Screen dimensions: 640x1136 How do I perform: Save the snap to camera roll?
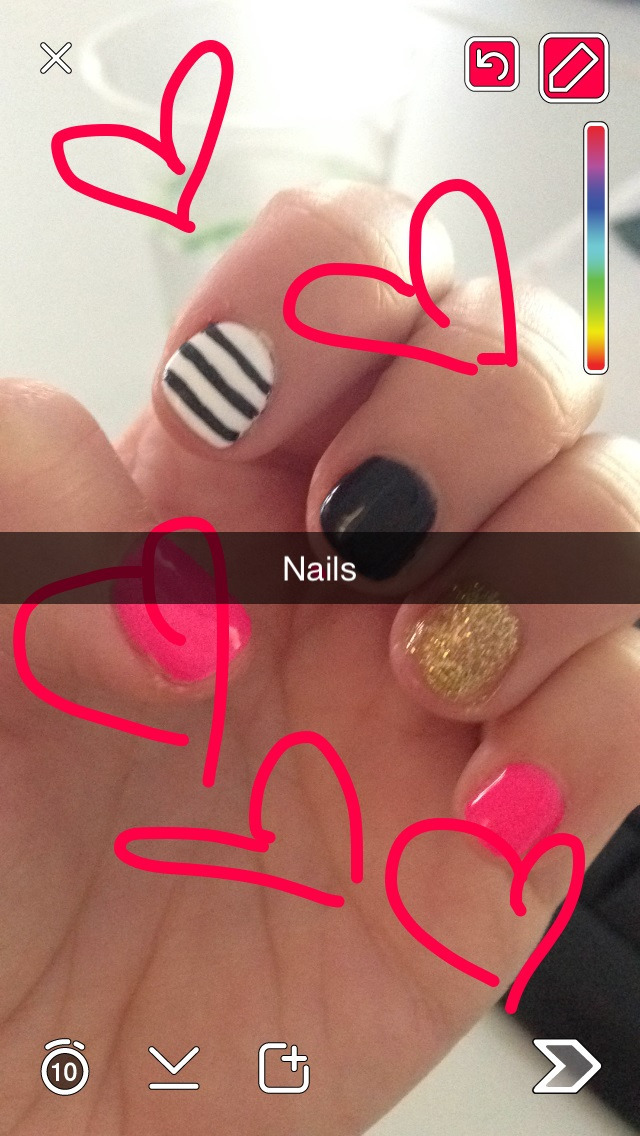[174, 1067]
